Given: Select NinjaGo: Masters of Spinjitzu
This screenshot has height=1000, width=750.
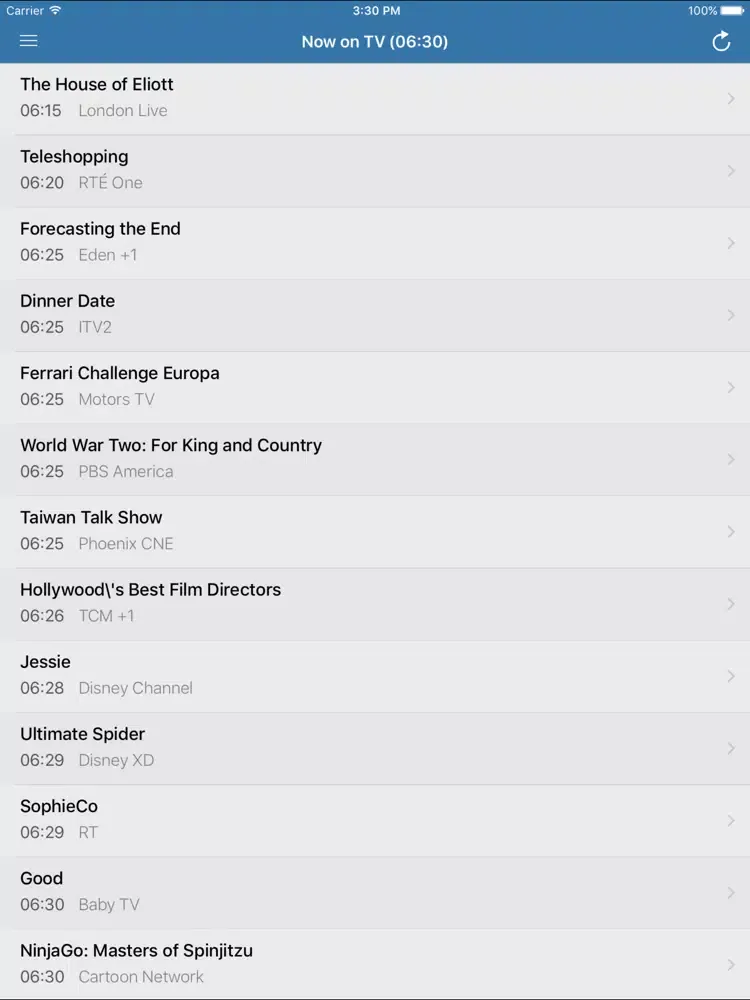Looking at the screenshot, I should [x=375, y=964].
